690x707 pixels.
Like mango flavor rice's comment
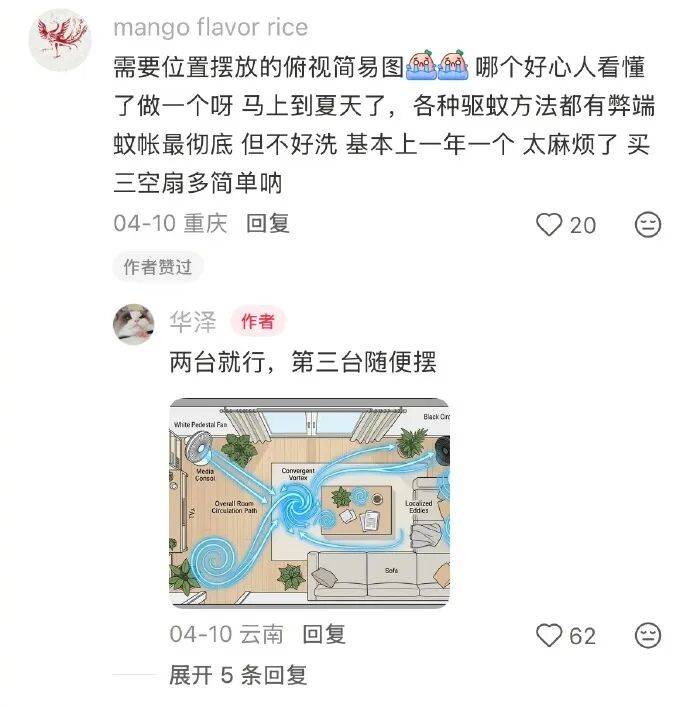pyautogui.click(x=549, y=225)
